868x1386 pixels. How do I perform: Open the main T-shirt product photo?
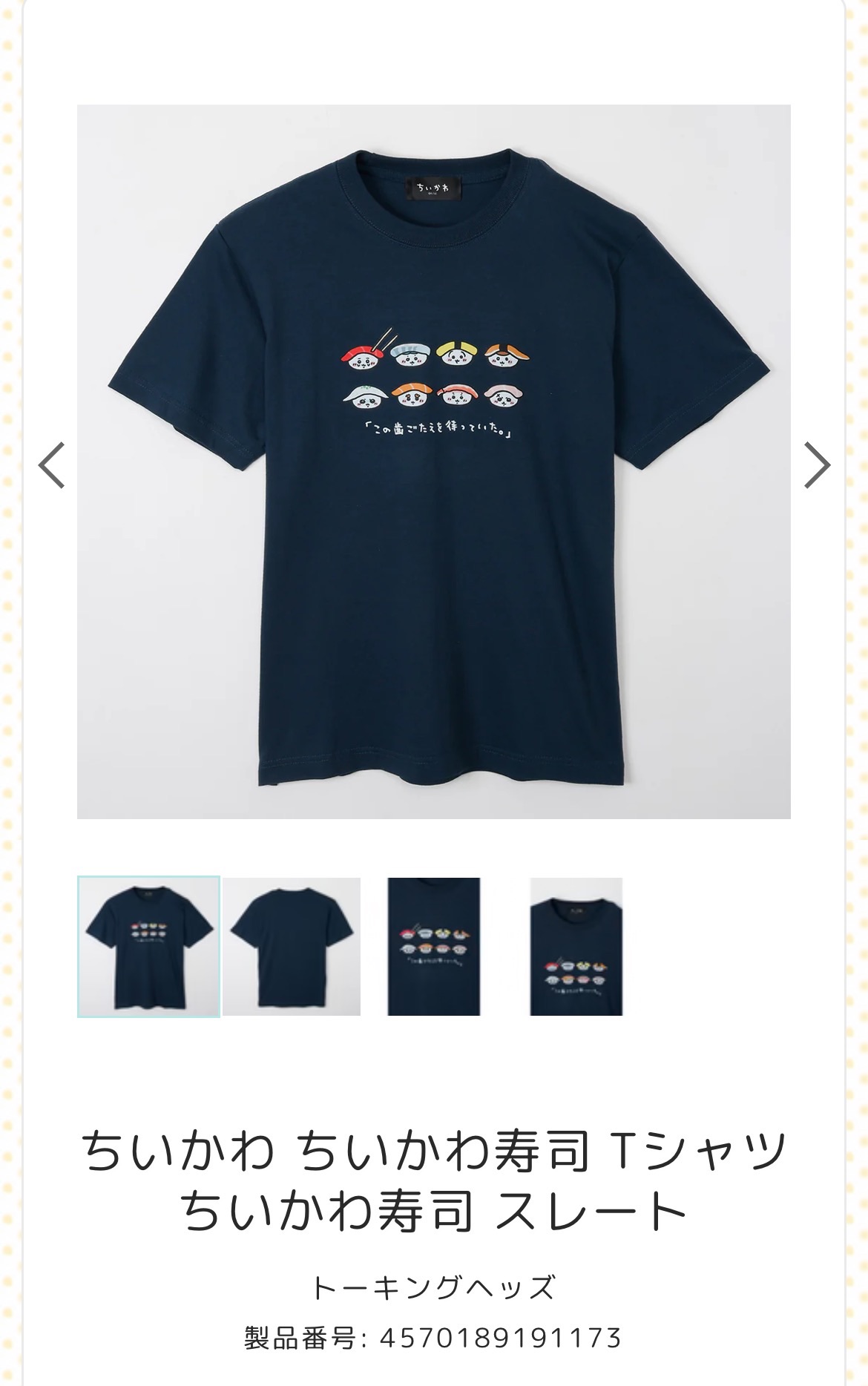pos(433,461)
